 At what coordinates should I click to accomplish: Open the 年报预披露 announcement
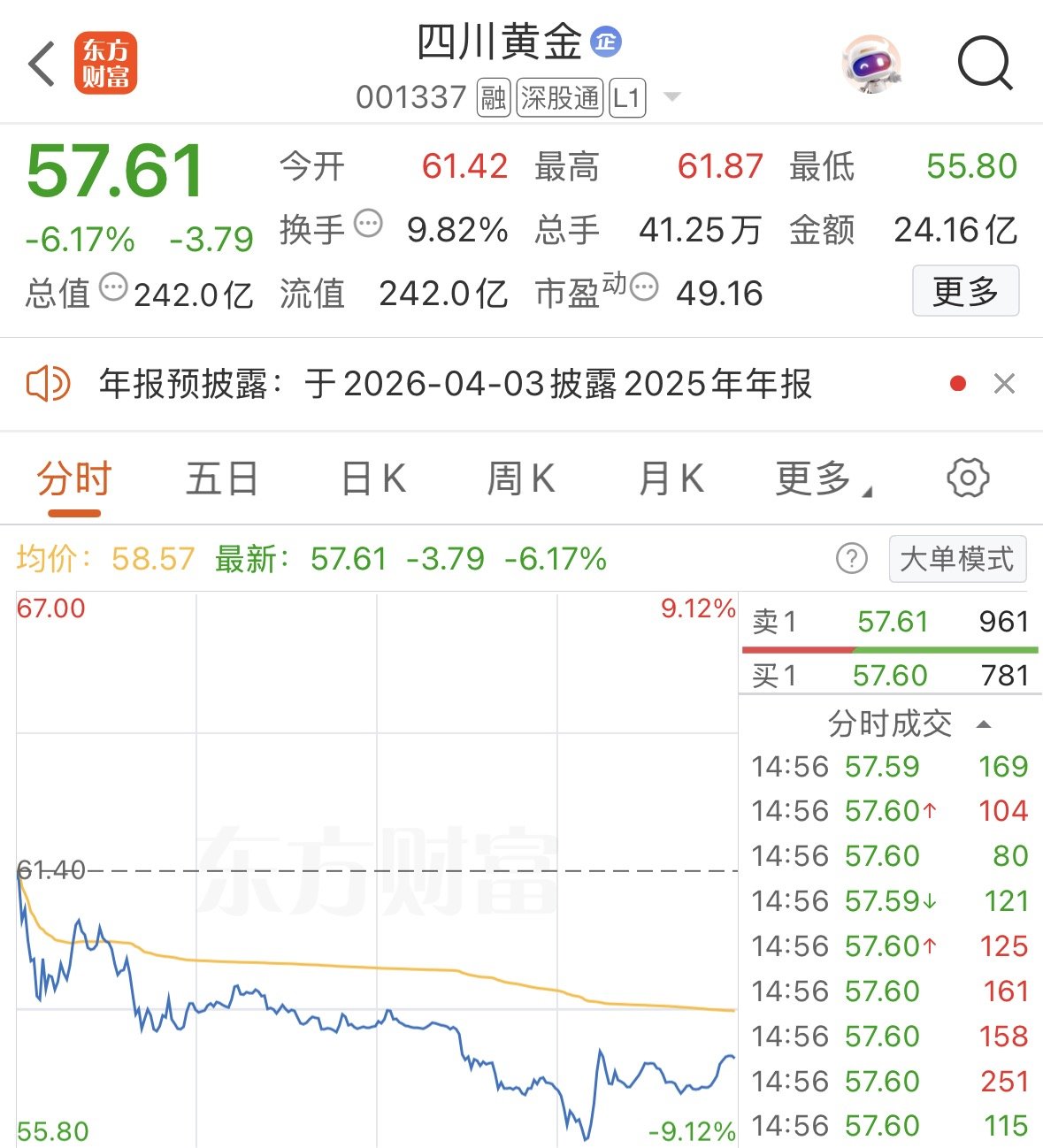coord(455,385)
